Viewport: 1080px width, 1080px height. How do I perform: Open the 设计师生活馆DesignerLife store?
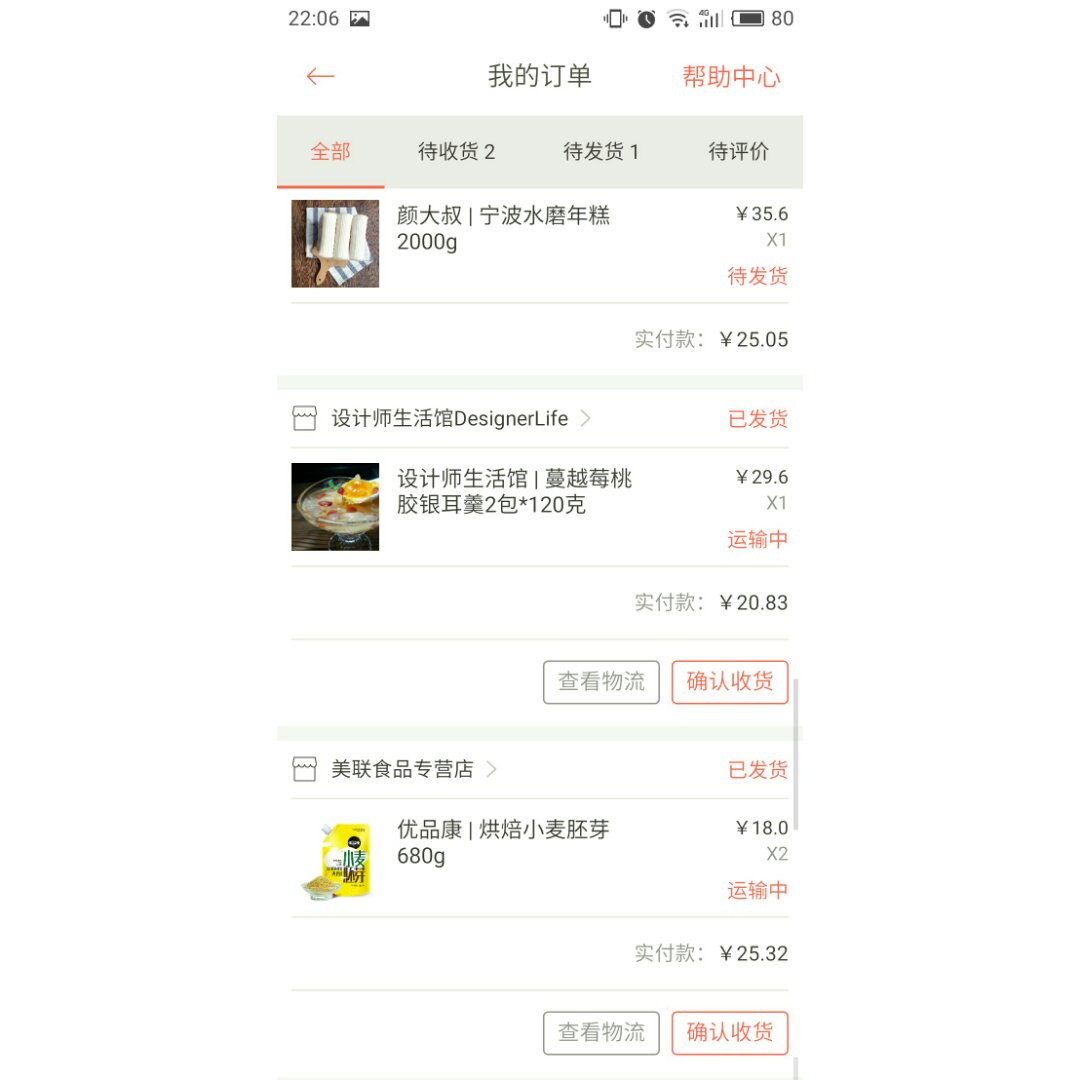coord(450,419)
